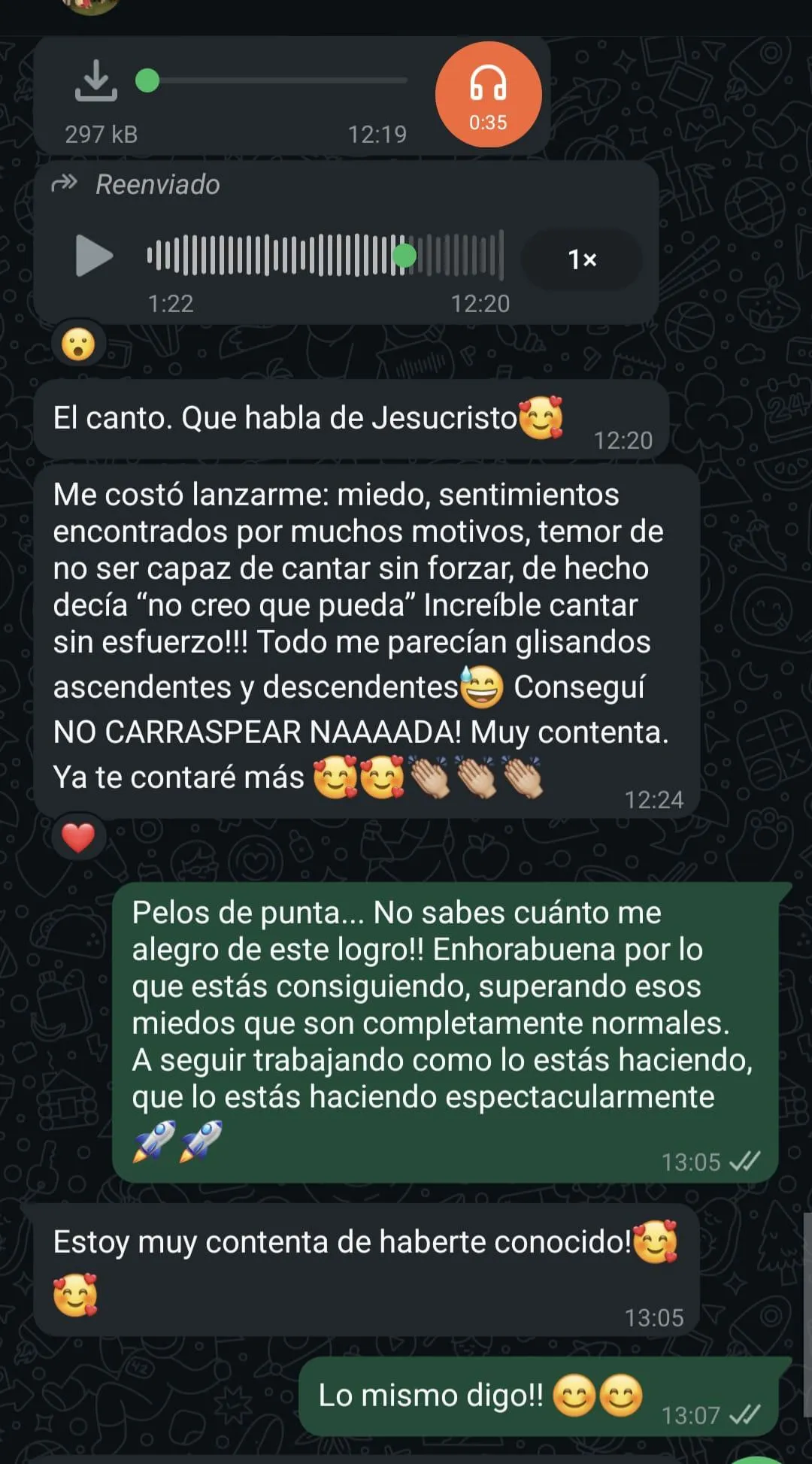This screenshot has height=1464, width=812.
Task: Change the 1× playback speed
Action: tap(581, 259)
